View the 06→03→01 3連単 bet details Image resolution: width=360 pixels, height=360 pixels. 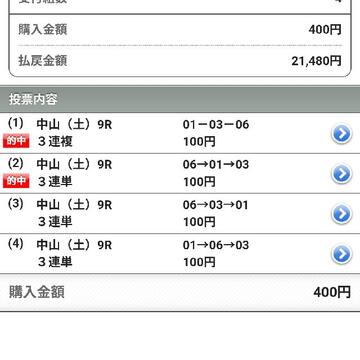click(x=341, y=214)
